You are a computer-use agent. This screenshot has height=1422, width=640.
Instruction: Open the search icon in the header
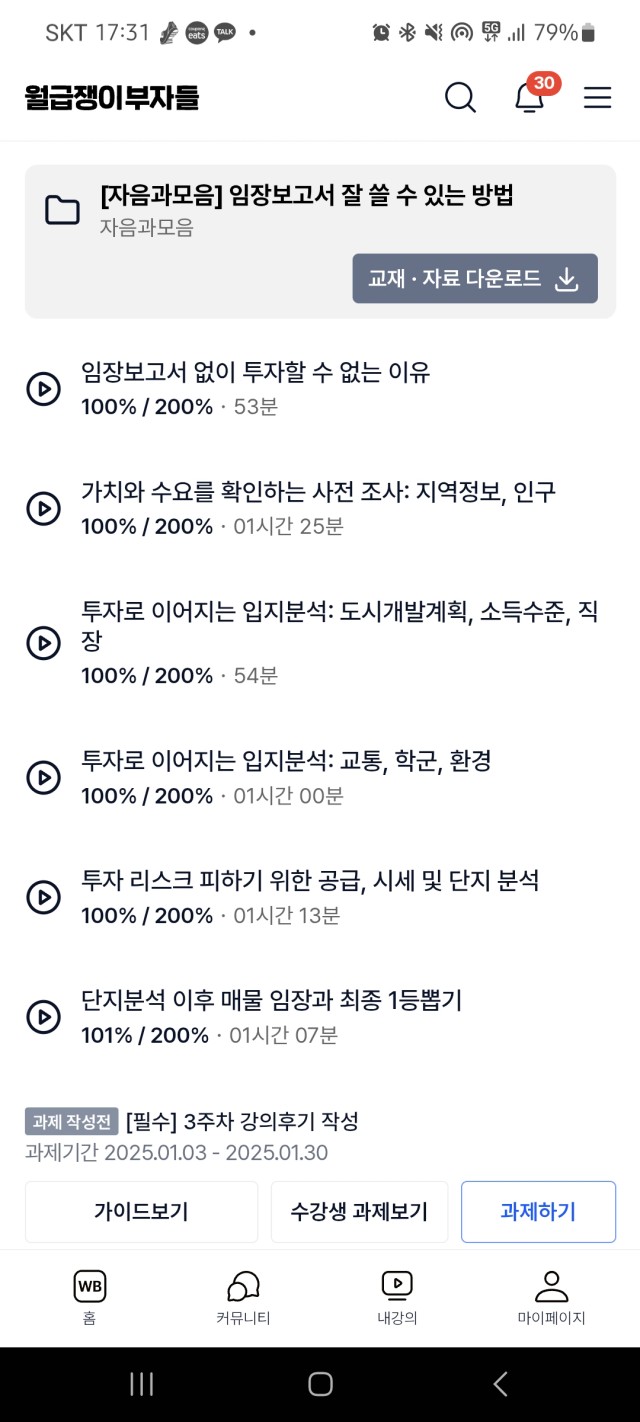pos(460,97)
